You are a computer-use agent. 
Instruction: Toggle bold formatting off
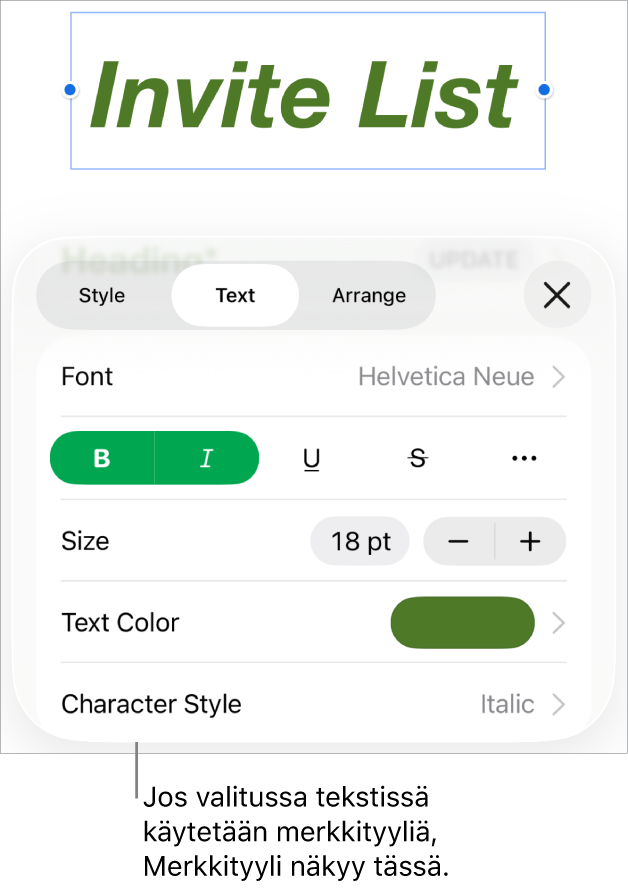tap(102, 458)
